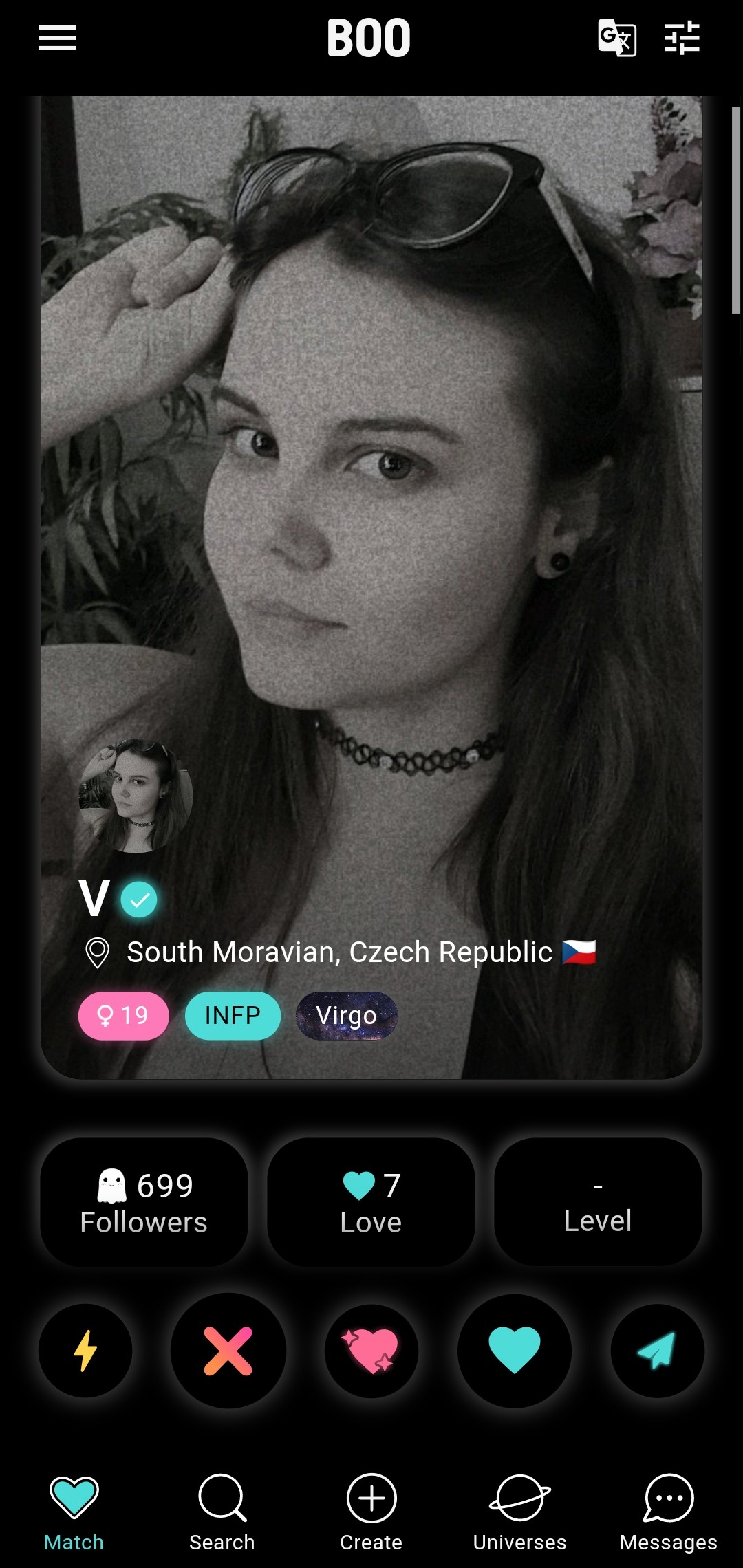Tap the lightning bolt boost button

point(85,1351)
